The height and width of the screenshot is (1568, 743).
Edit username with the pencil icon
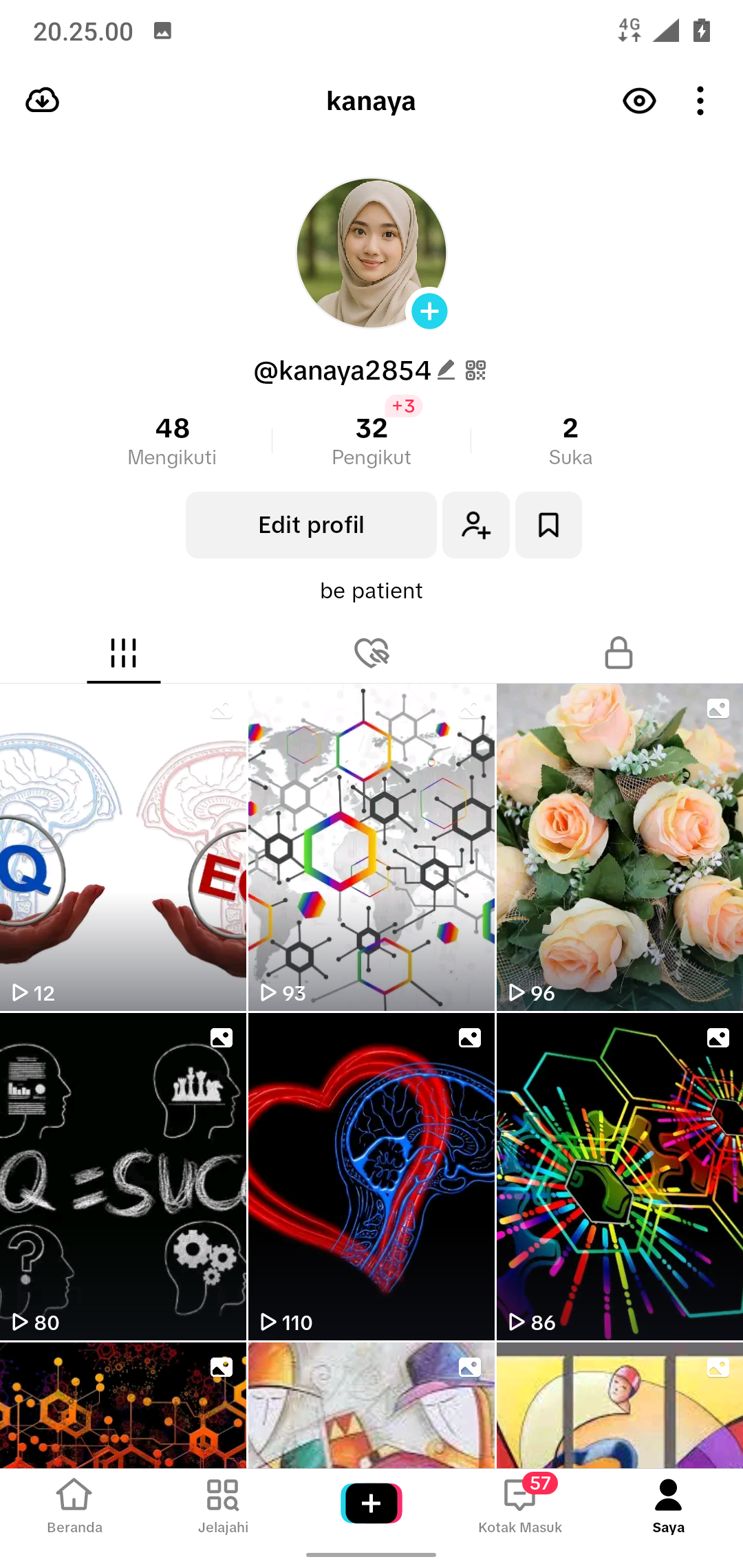(446, 370)
